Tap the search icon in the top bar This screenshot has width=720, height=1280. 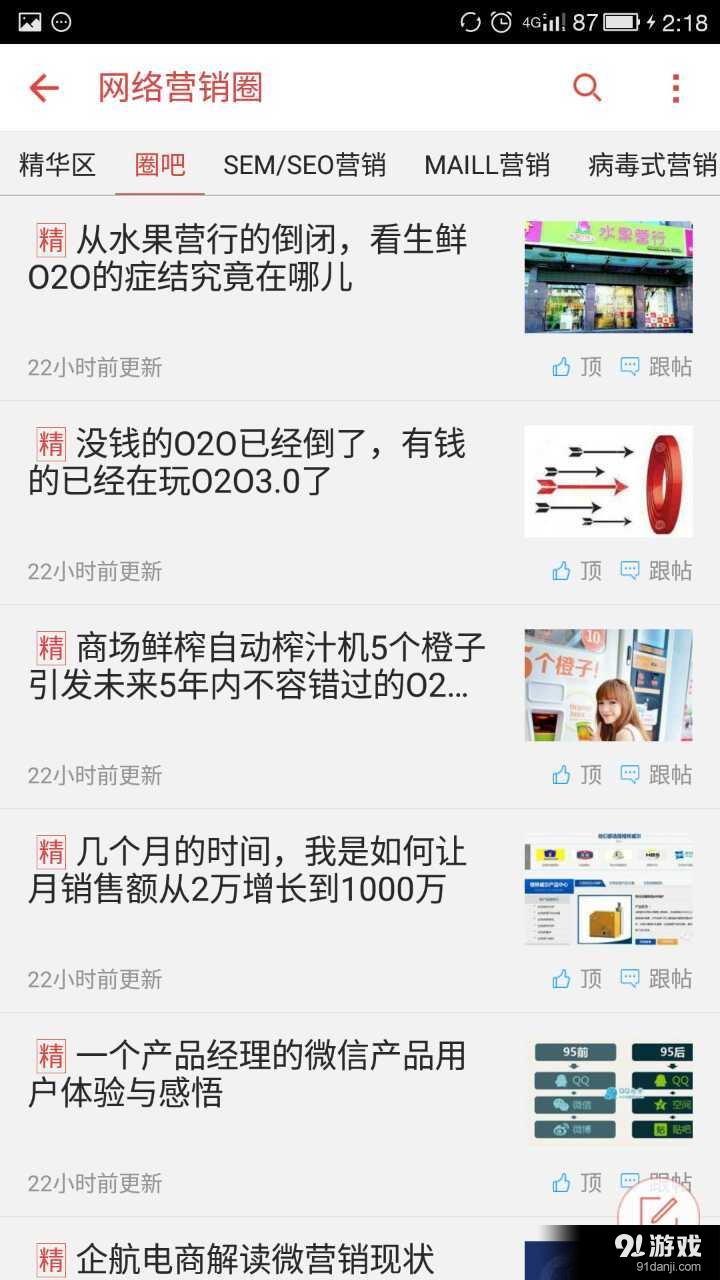point(587,87)
